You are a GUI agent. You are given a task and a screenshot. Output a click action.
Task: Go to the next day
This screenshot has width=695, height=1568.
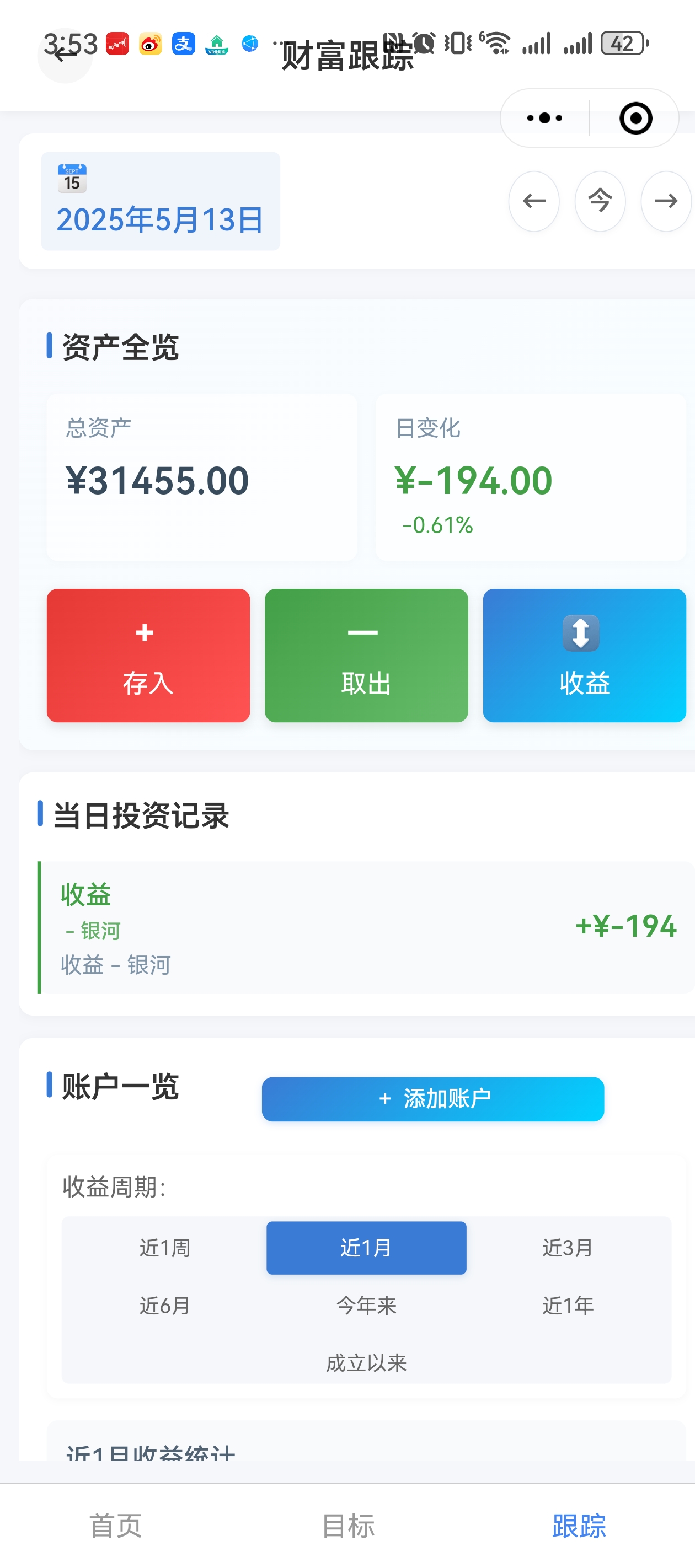666,201
